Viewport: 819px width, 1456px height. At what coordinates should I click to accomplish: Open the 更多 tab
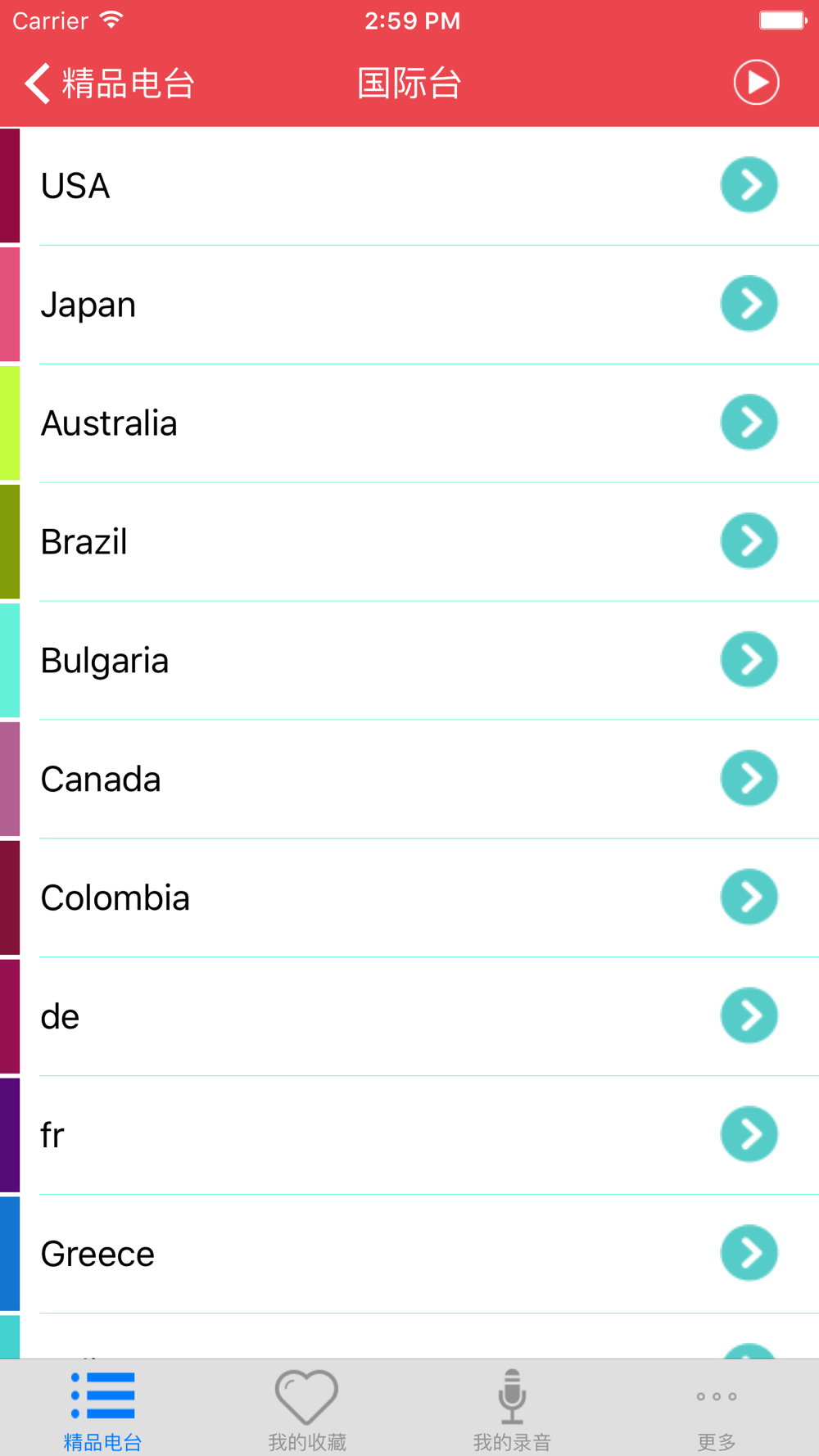[x=717, y=1410]
